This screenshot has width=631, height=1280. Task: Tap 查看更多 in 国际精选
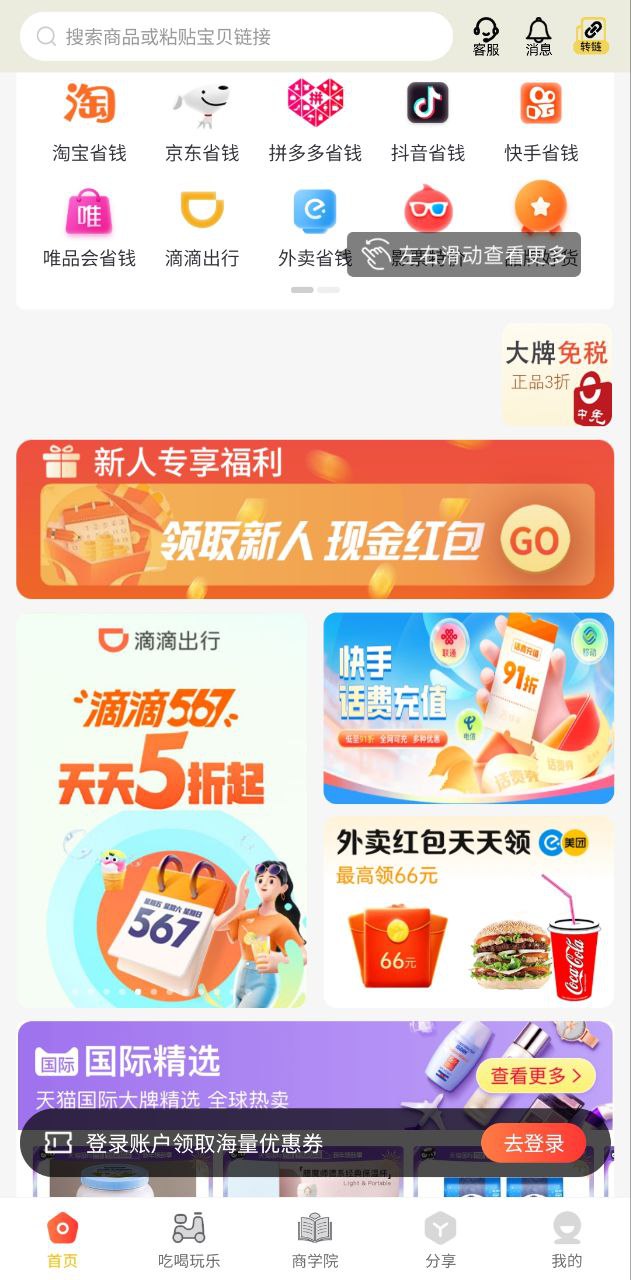(x=541, y=1076)
